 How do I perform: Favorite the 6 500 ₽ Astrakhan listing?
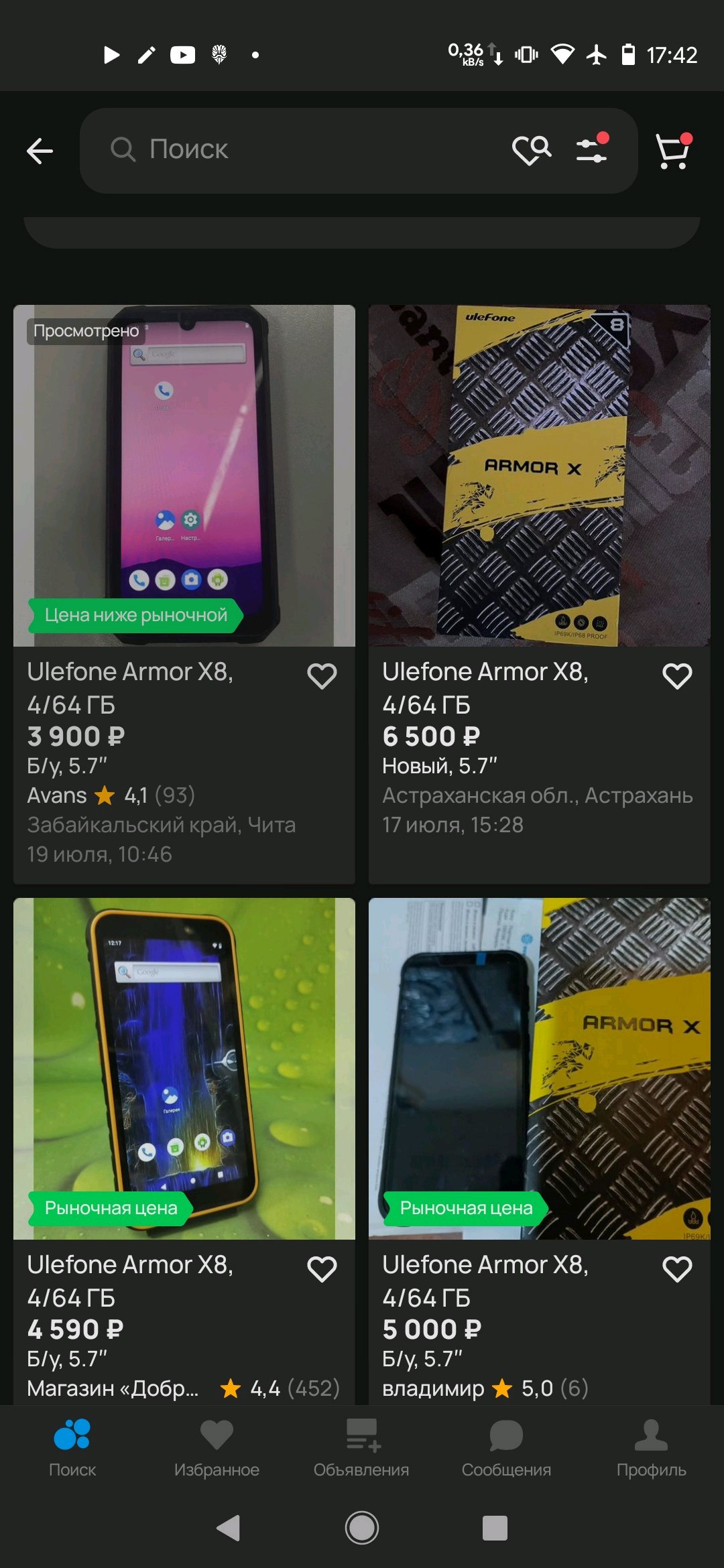pos(677,676)
